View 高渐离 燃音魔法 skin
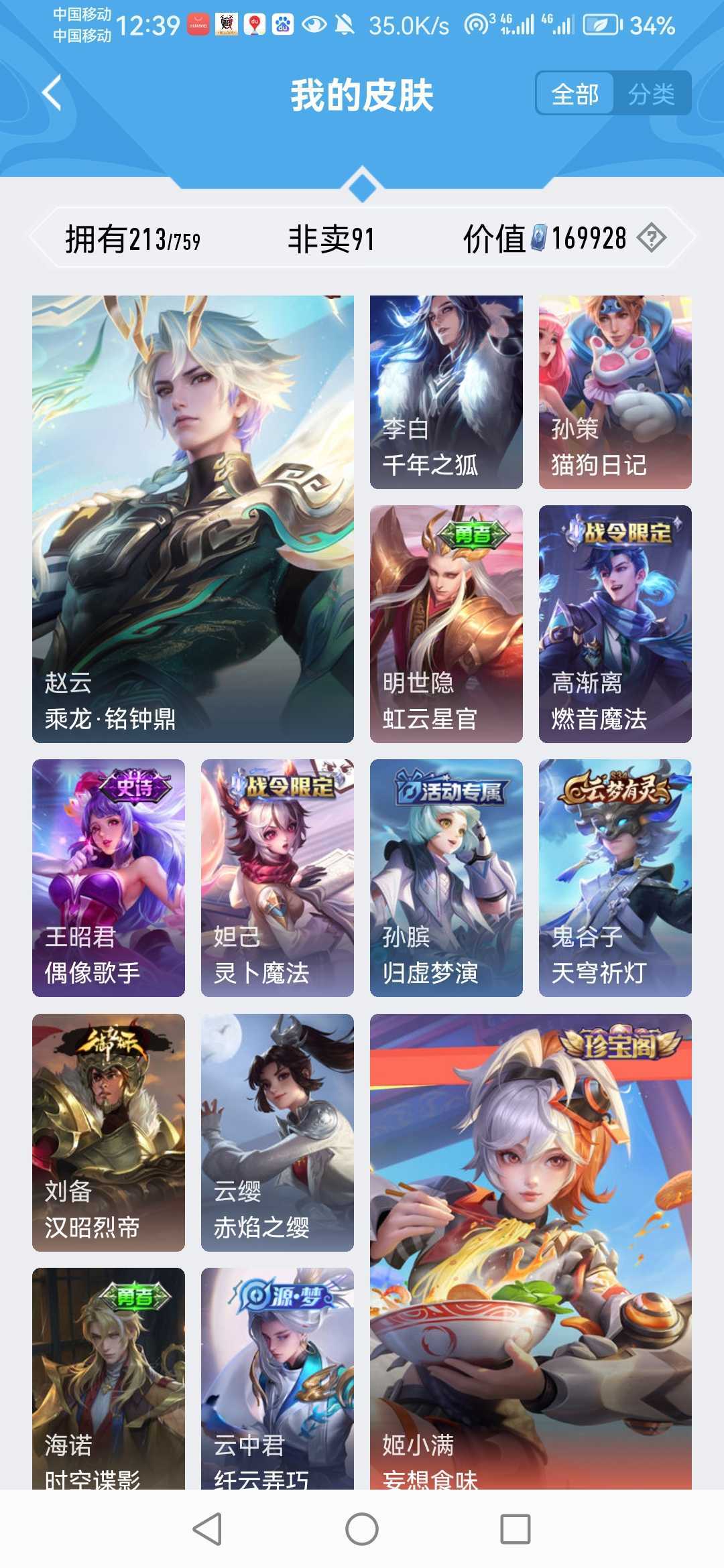Screen dimensions: 724x1568 [615, 624]
